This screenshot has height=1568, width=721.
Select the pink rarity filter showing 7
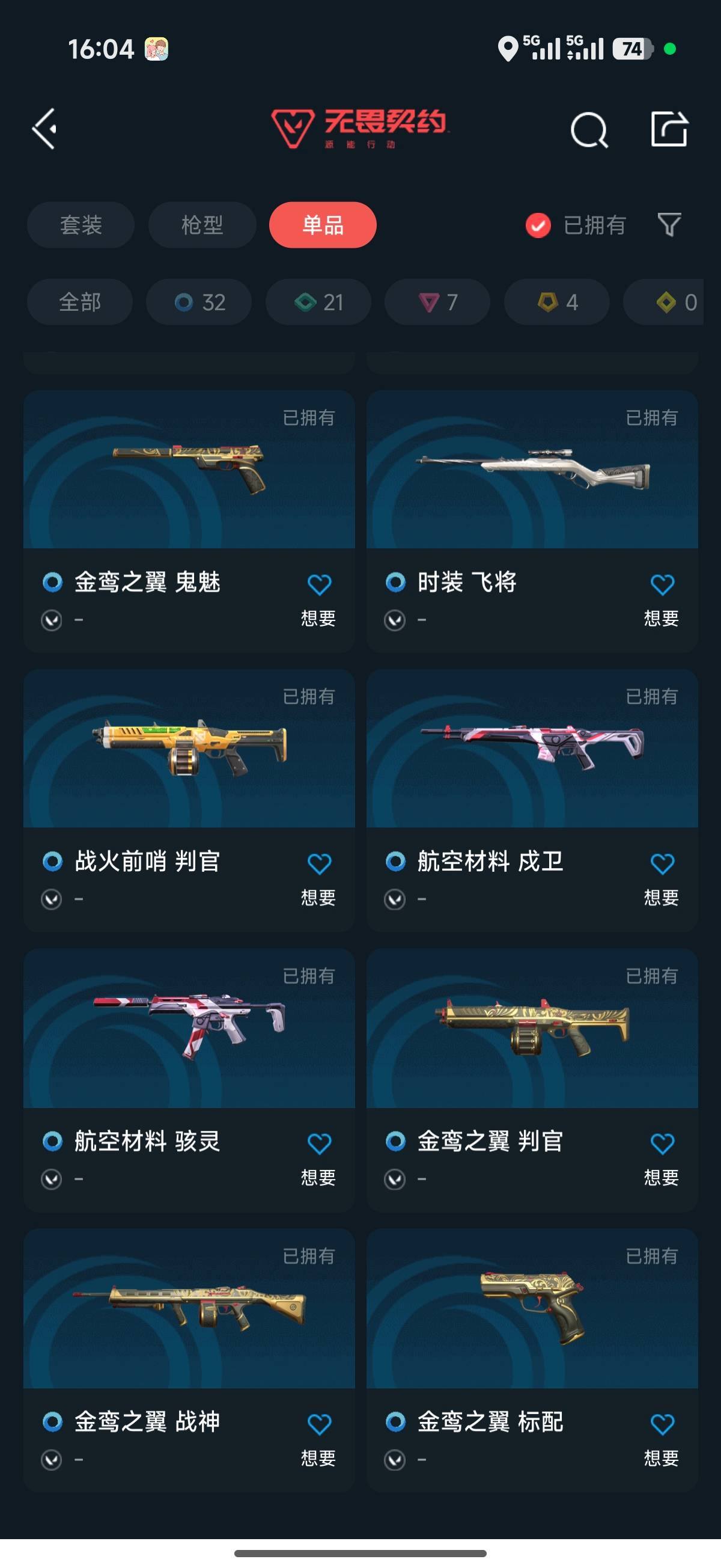pyautogui.click(x=436, y=301)
